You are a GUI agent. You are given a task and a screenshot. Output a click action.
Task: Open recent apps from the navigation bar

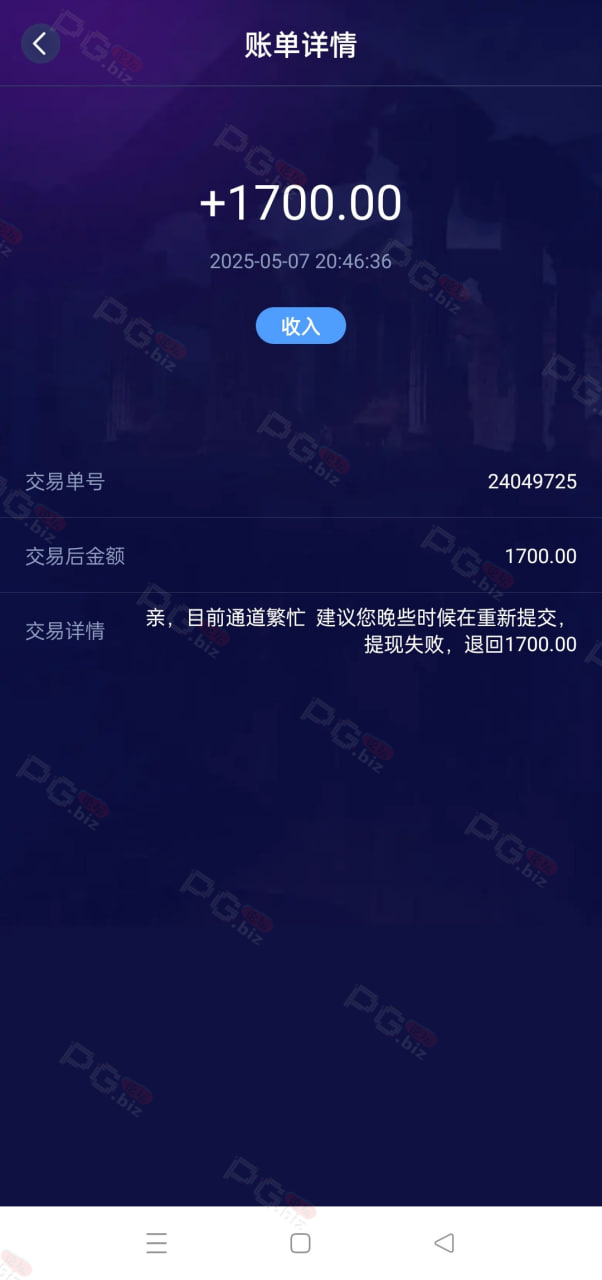point(156,1243)
